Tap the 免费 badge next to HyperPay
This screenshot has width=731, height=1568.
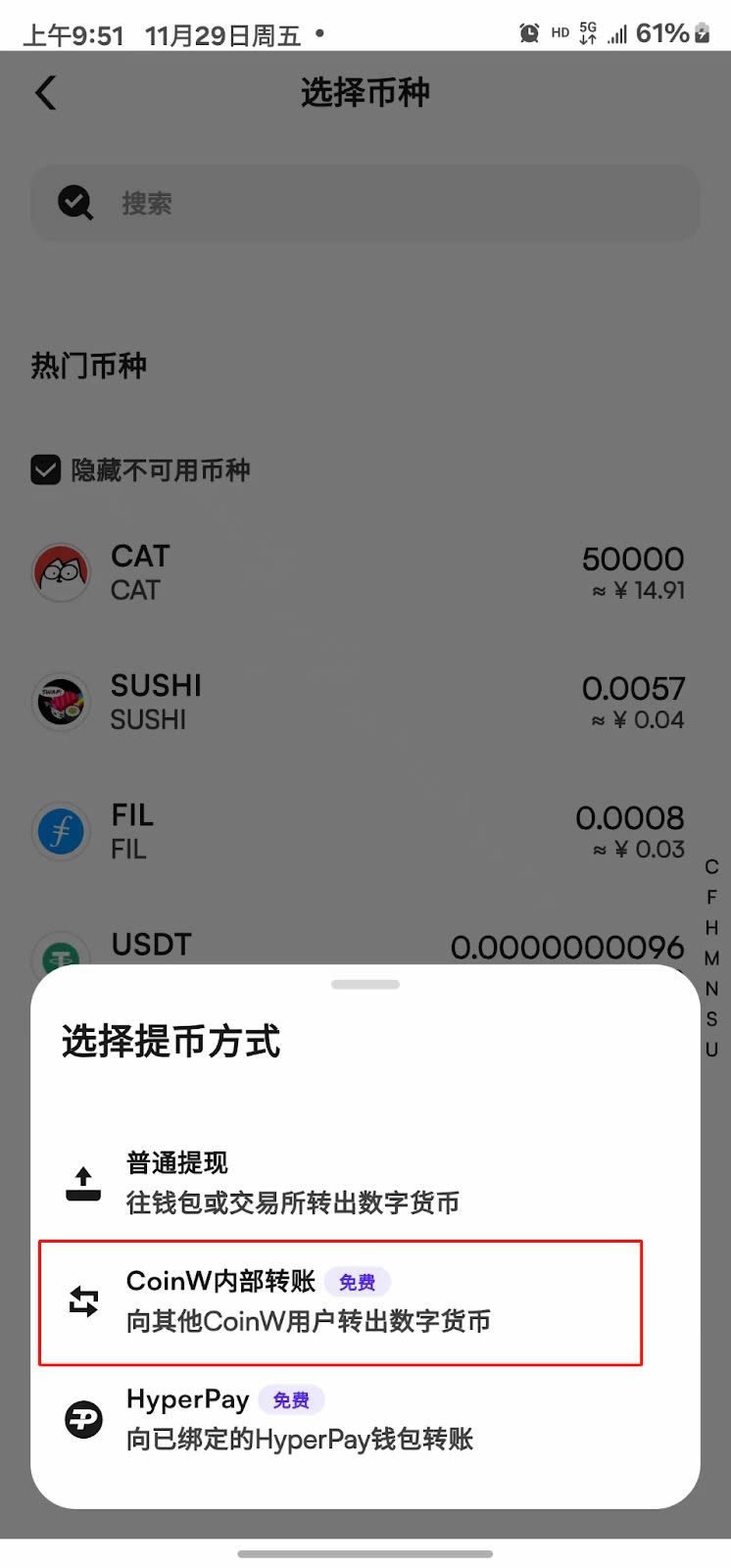(x=291, y=1399)
